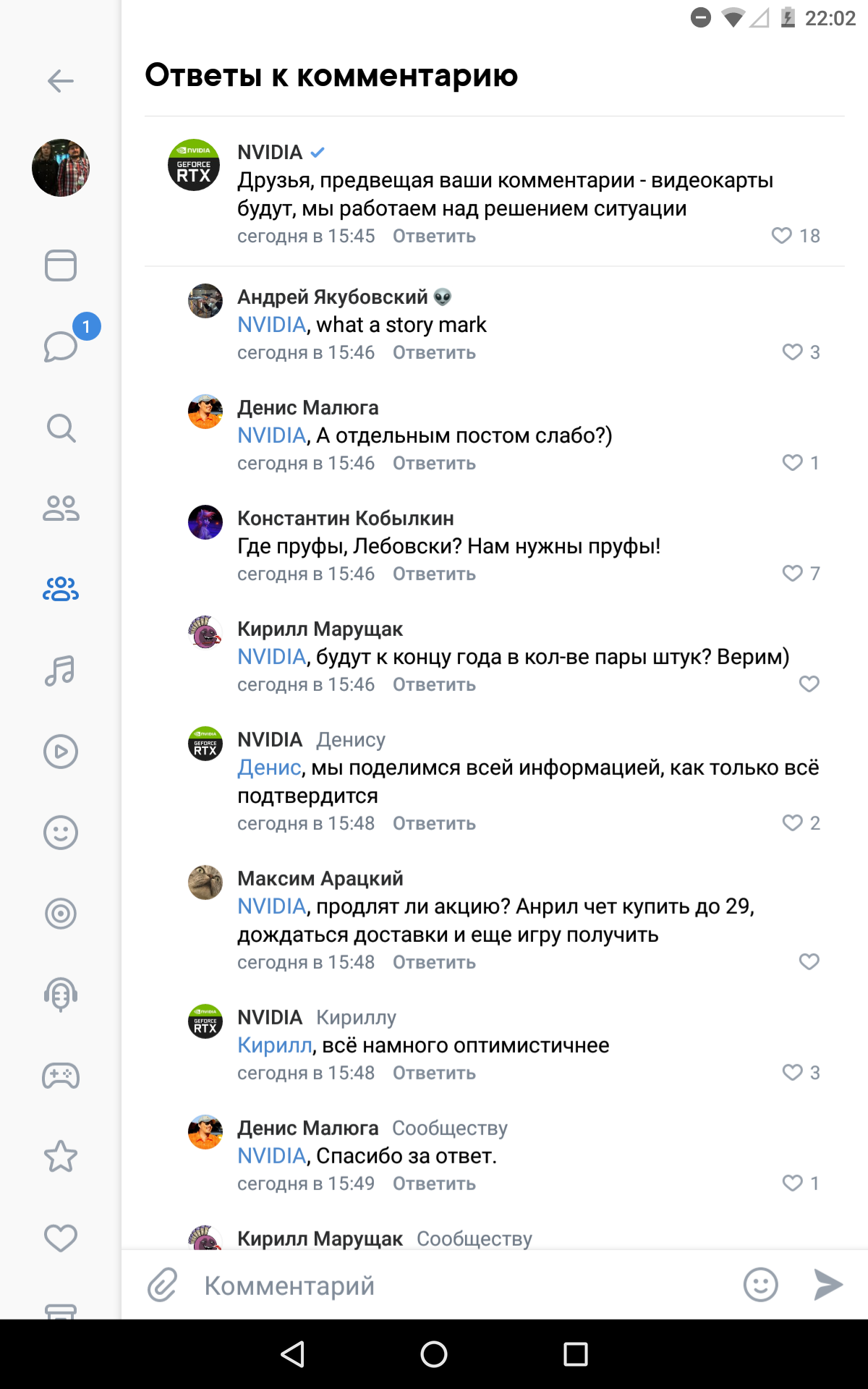Reply to Максим Арацкий's comment
This screenshot has width=868, height=1389.
click(434, 963)
